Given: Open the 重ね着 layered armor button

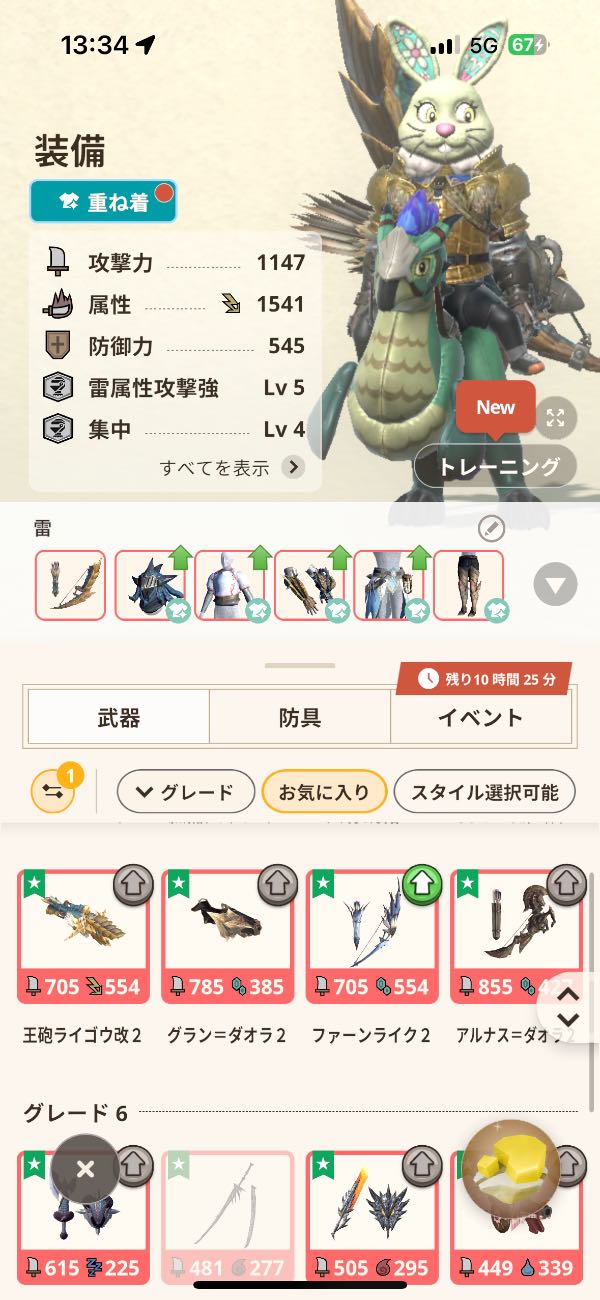Looking at the screenshot, I should [103, 201].
